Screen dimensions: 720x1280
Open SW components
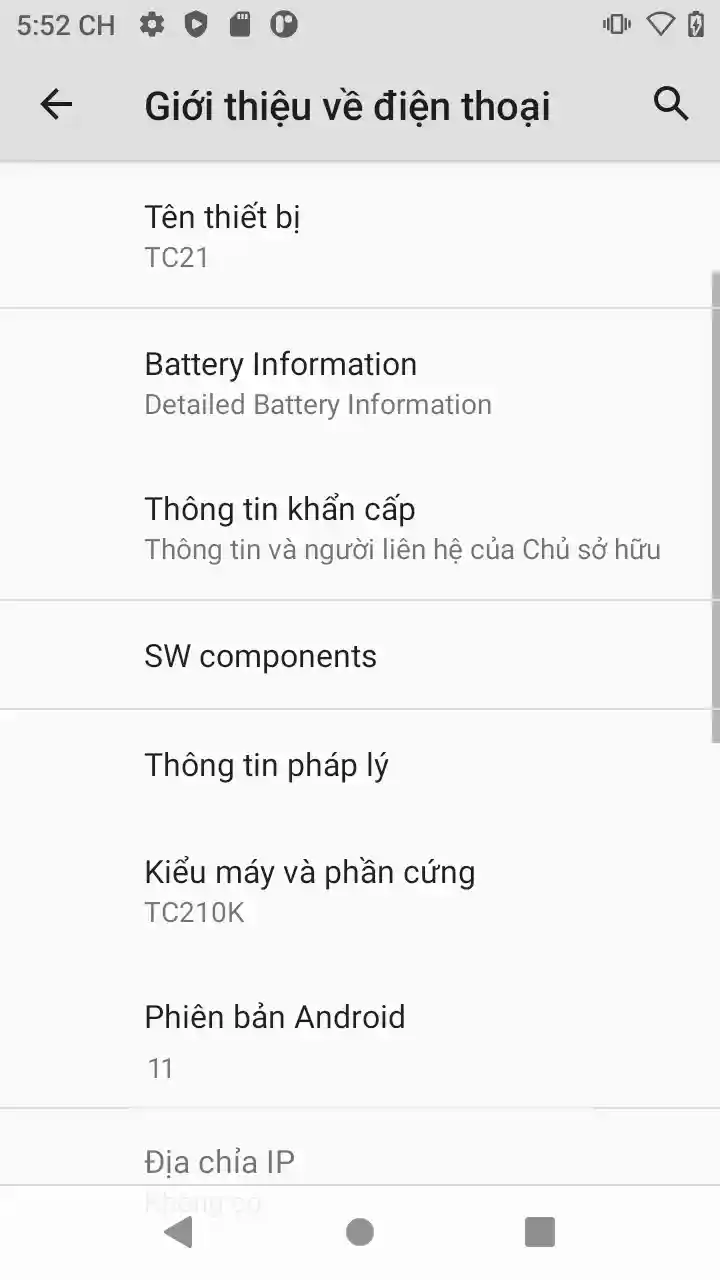[x=360, y=656]
